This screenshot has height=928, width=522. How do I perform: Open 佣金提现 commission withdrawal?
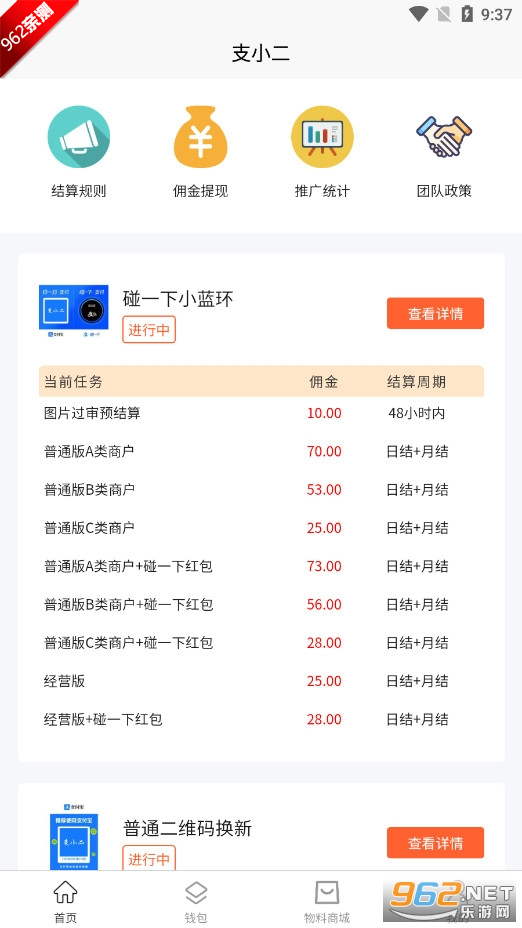(201, 152)
